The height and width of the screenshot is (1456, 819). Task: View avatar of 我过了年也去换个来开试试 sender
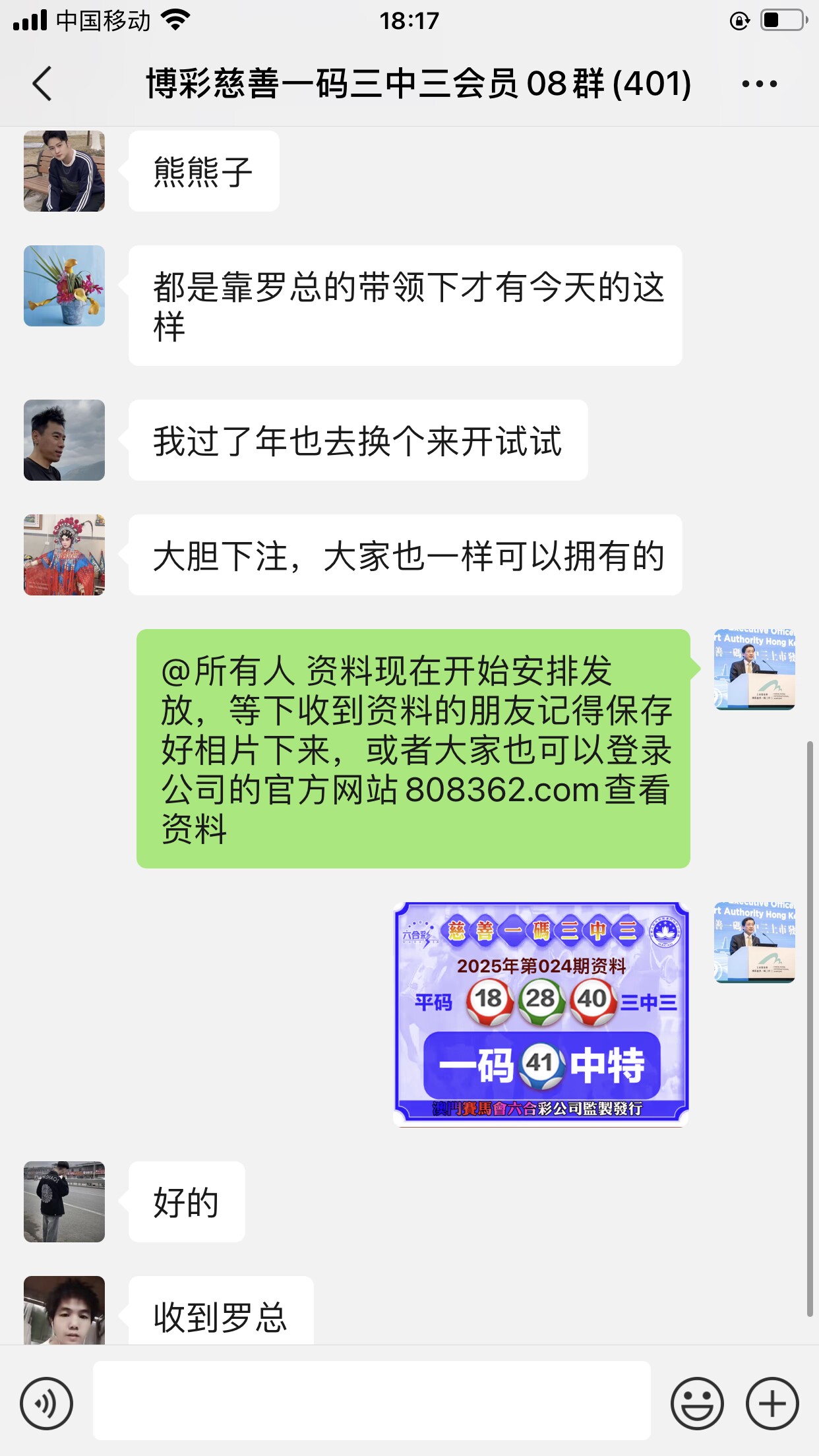tap(64, 440)
